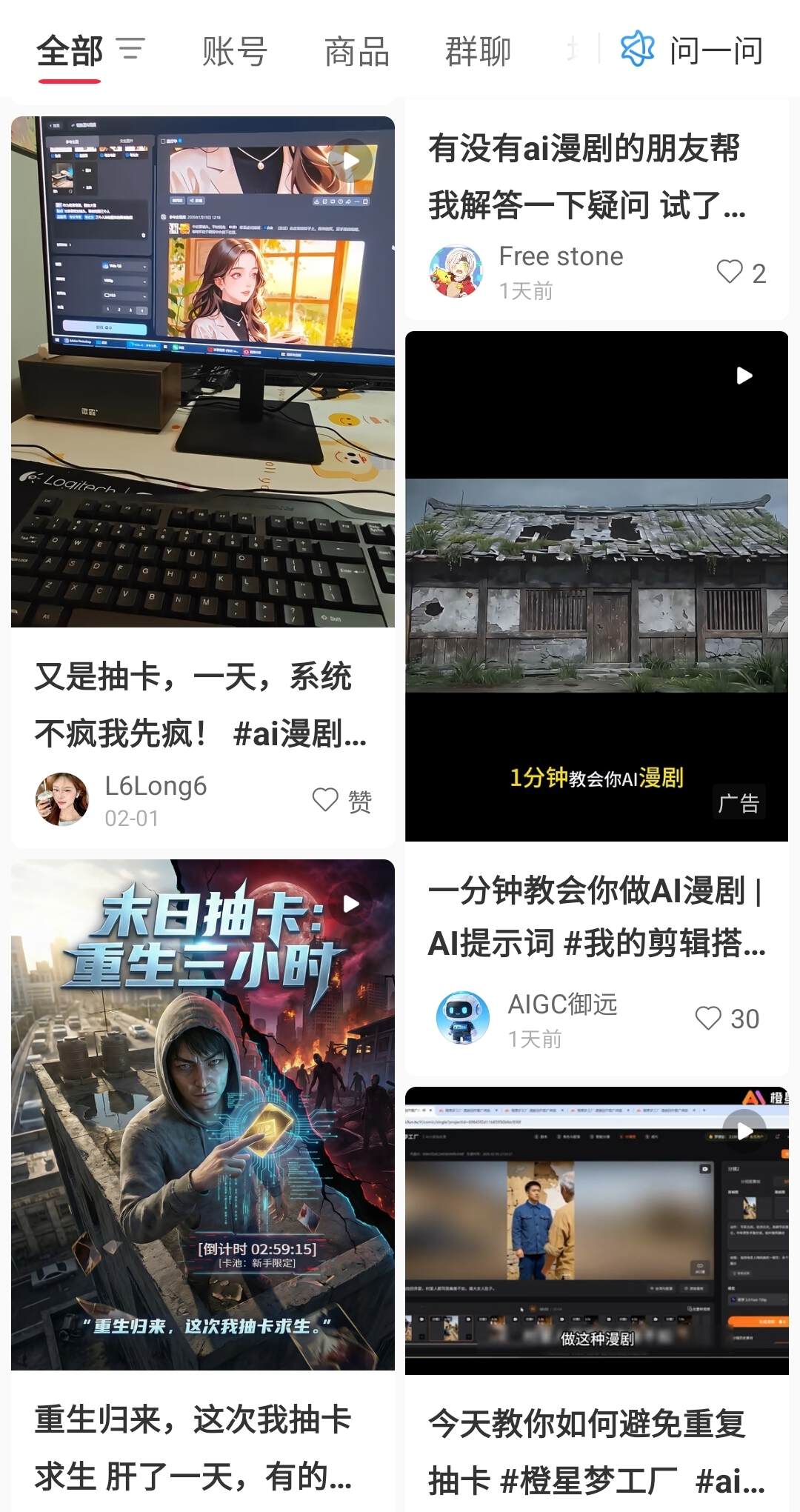This screenshot has height=1512, width=800.
Task: Like AIGC御远's post
Action: (709, 1018)
